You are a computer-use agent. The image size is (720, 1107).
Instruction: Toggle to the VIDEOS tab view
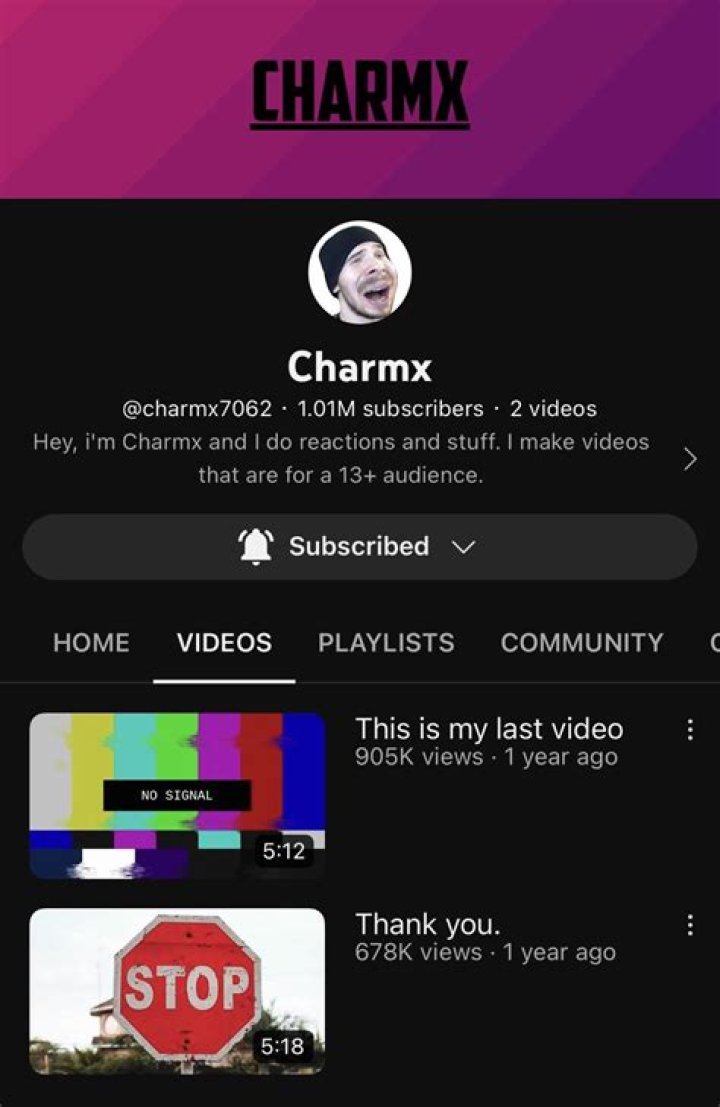coord(223,643)
